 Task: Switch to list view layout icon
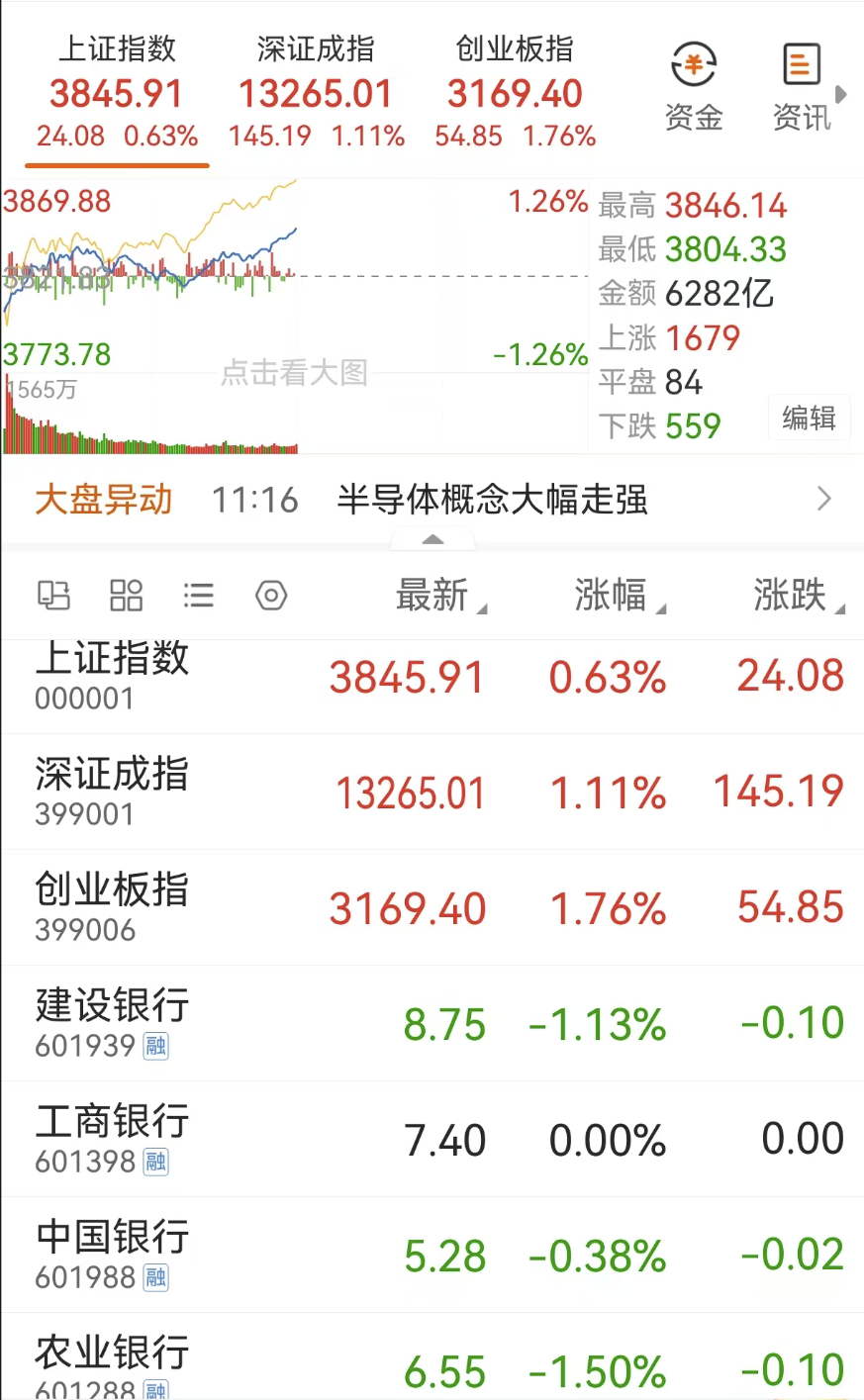(x=198, y=596)
